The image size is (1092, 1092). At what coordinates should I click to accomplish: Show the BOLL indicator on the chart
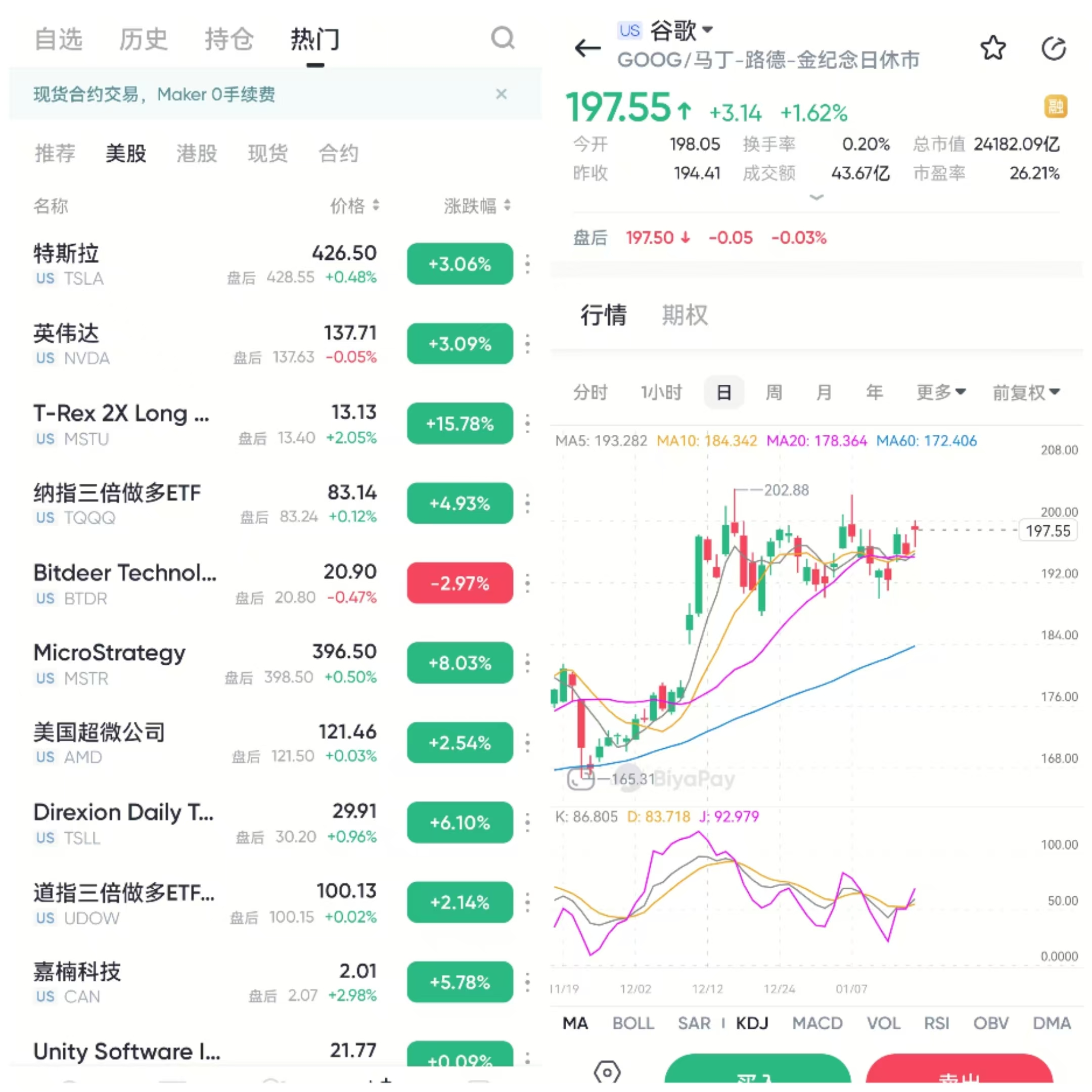pyautogui.click(x=633, y=1023)
